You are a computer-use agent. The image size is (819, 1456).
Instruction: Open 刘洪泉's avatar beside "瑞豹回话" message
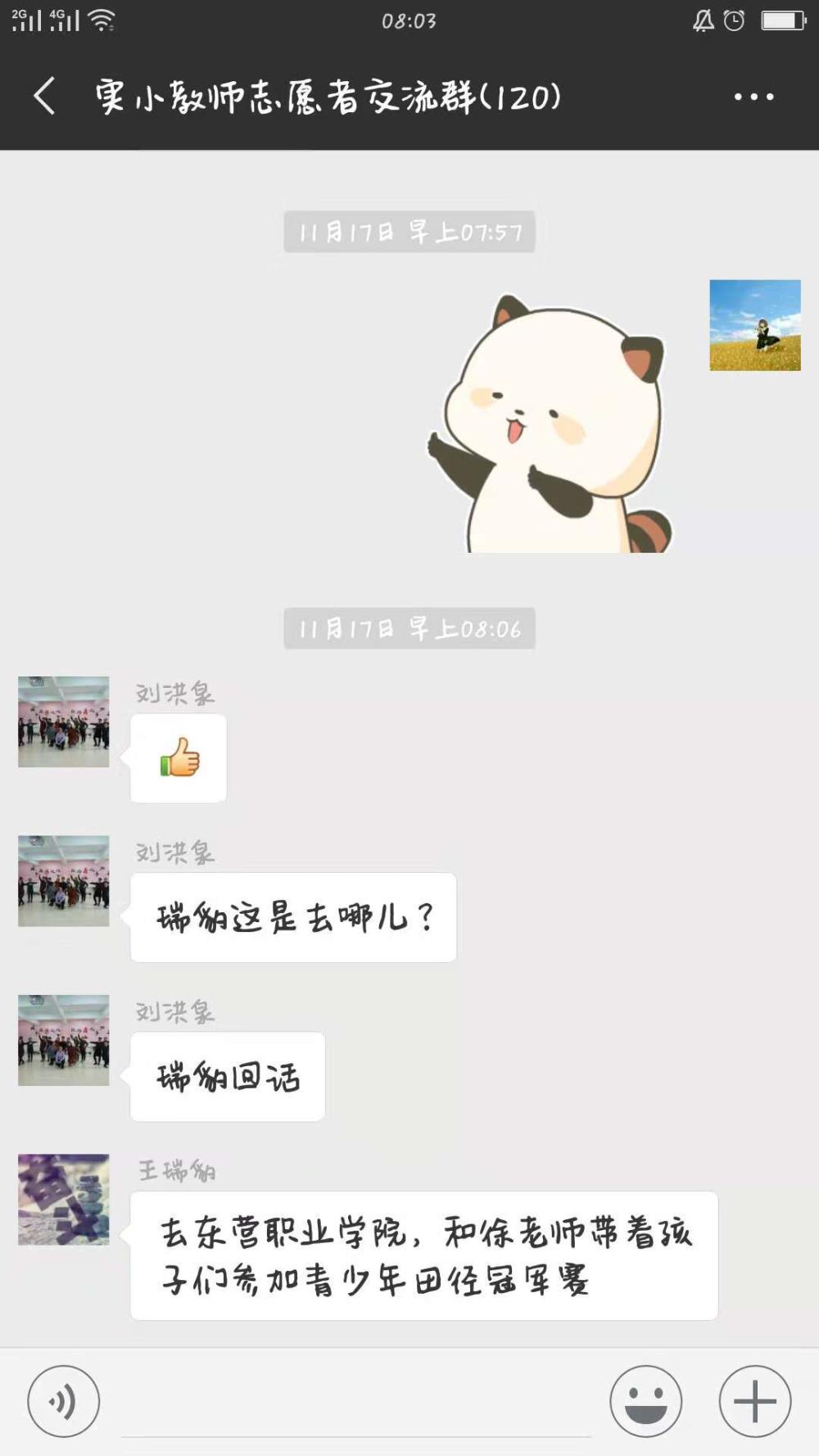(x=64, y=1040)
